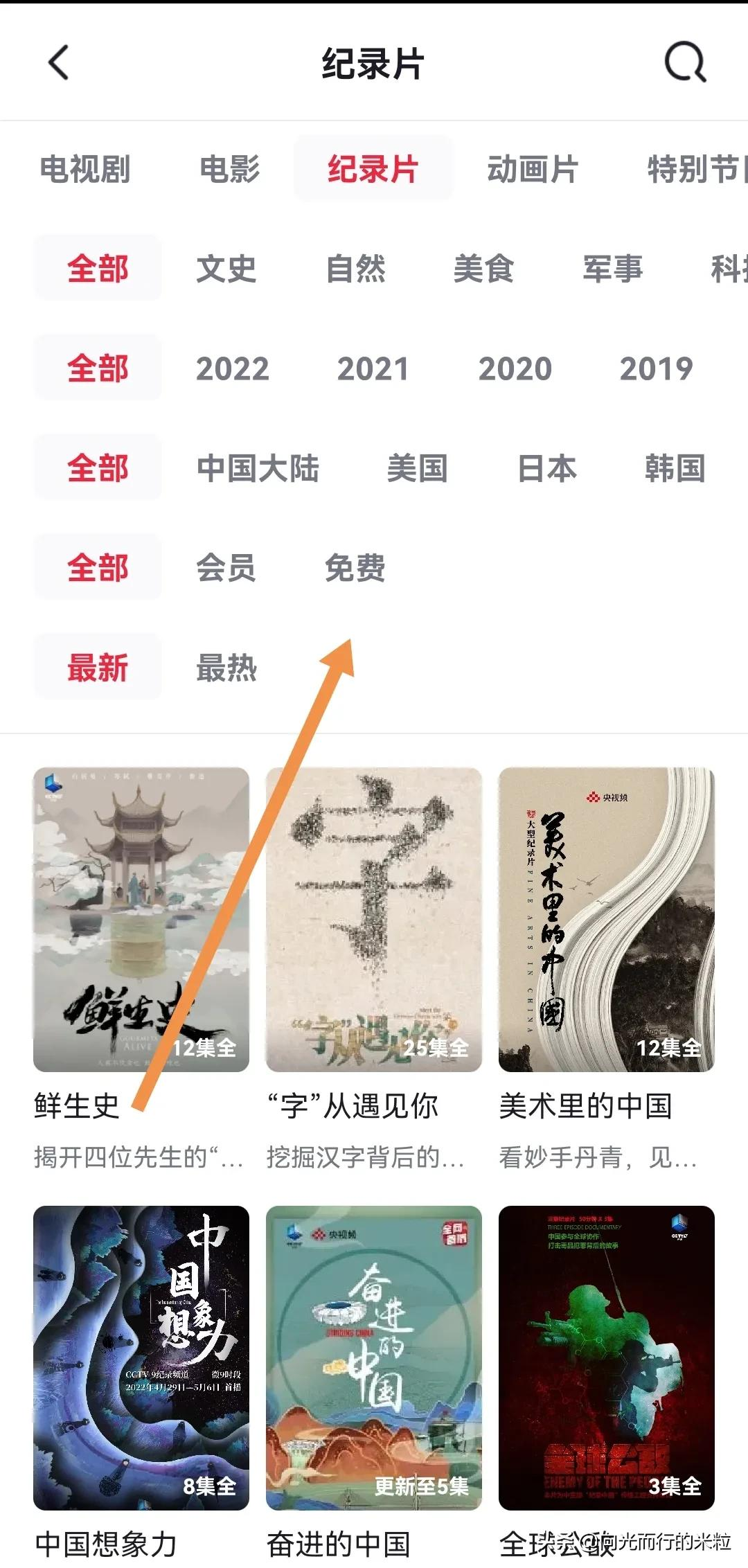Select the 自然 genre filter
Image resolution: width=748 pixels, height=1568 pixels.
pyautogui.click(x=355, y=268)
